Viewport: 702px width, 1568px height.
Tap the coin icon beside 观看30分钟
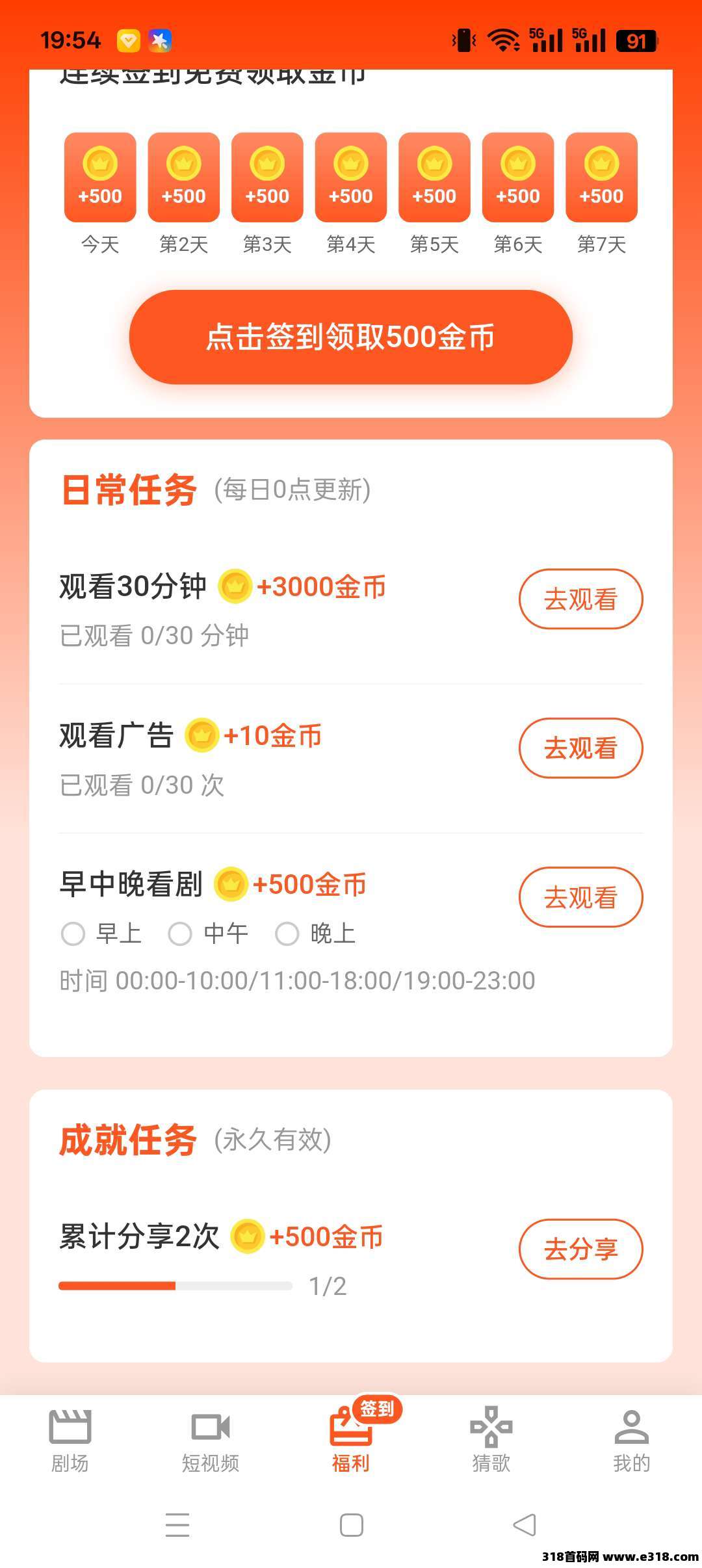(x=235, y=585)
